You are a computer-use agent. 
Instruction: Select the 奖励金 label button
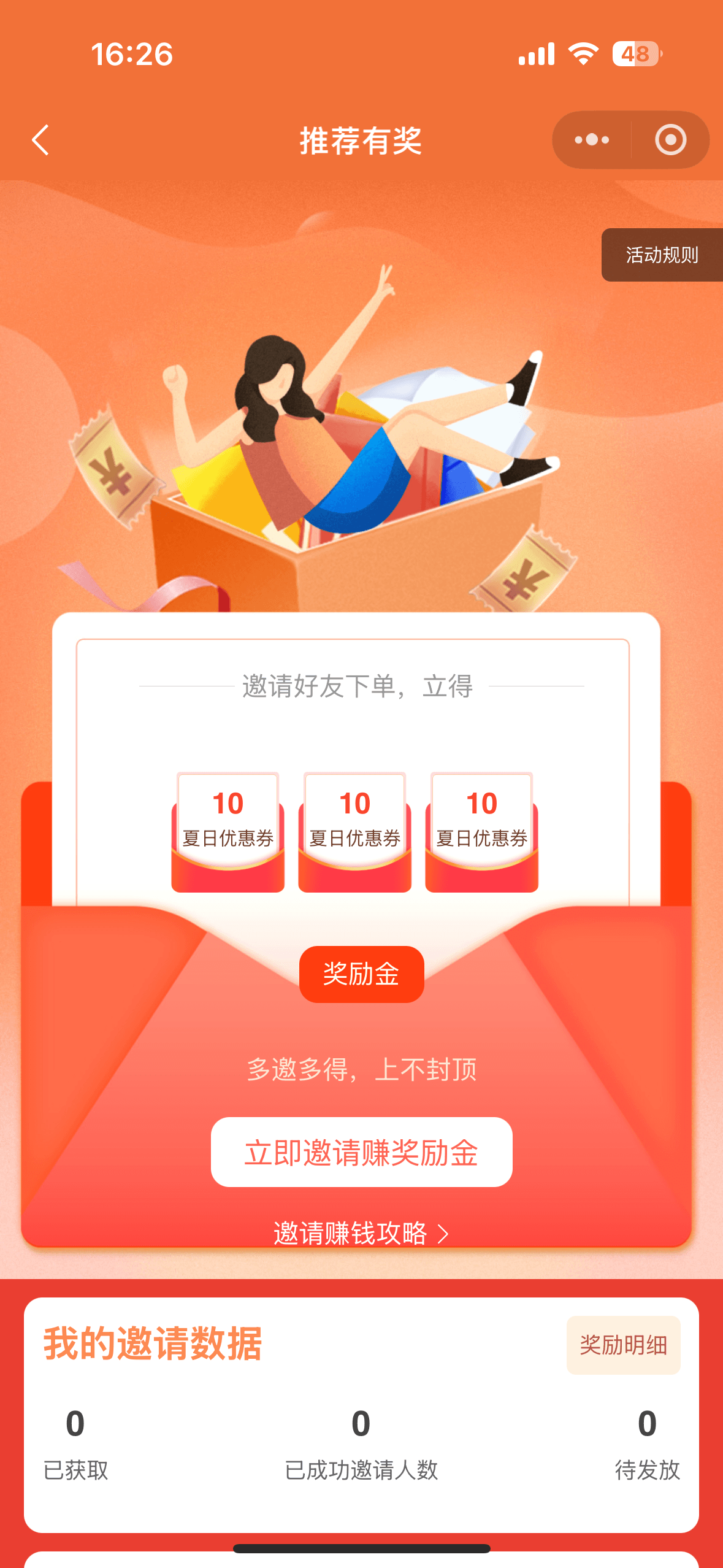361,974
